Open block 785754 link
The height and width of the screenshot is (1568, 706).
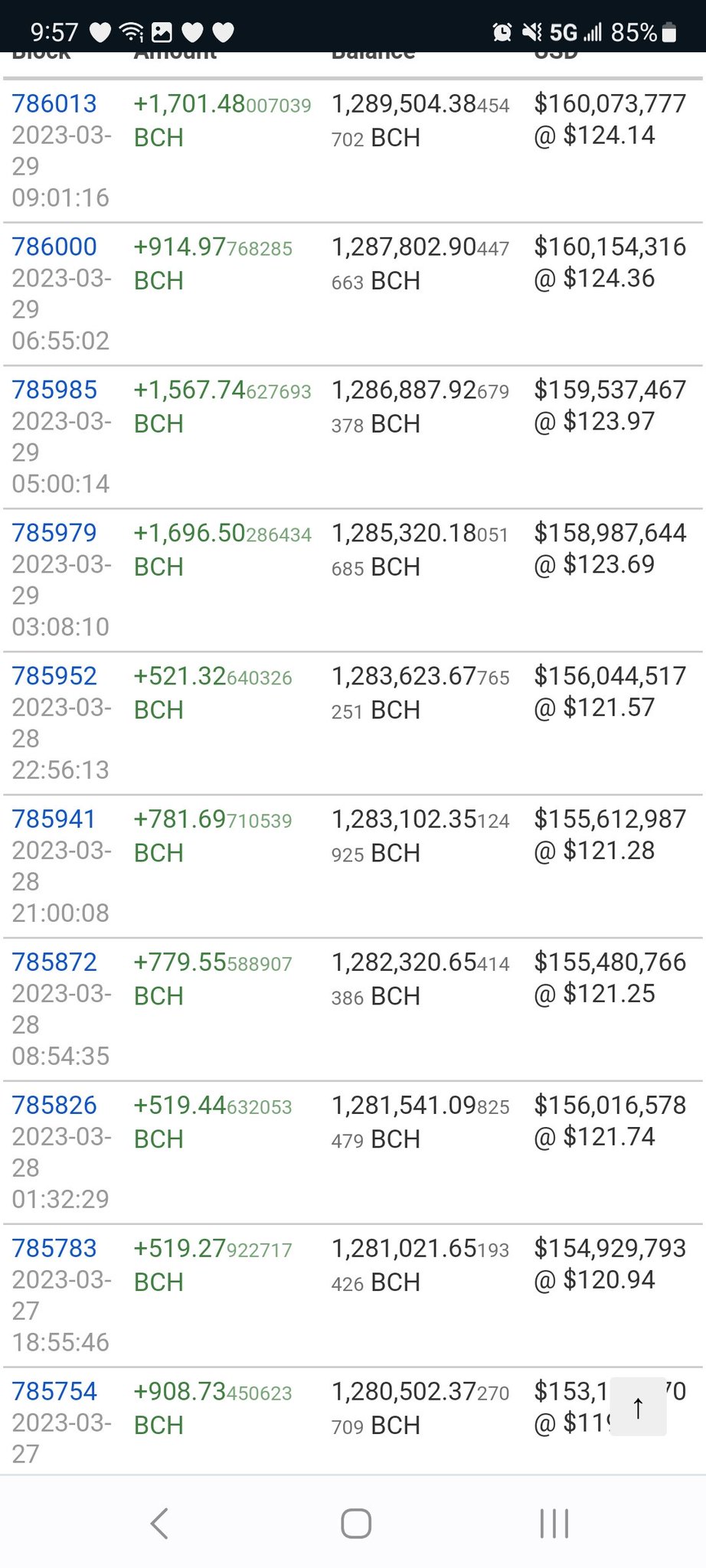coord(54,1392)
